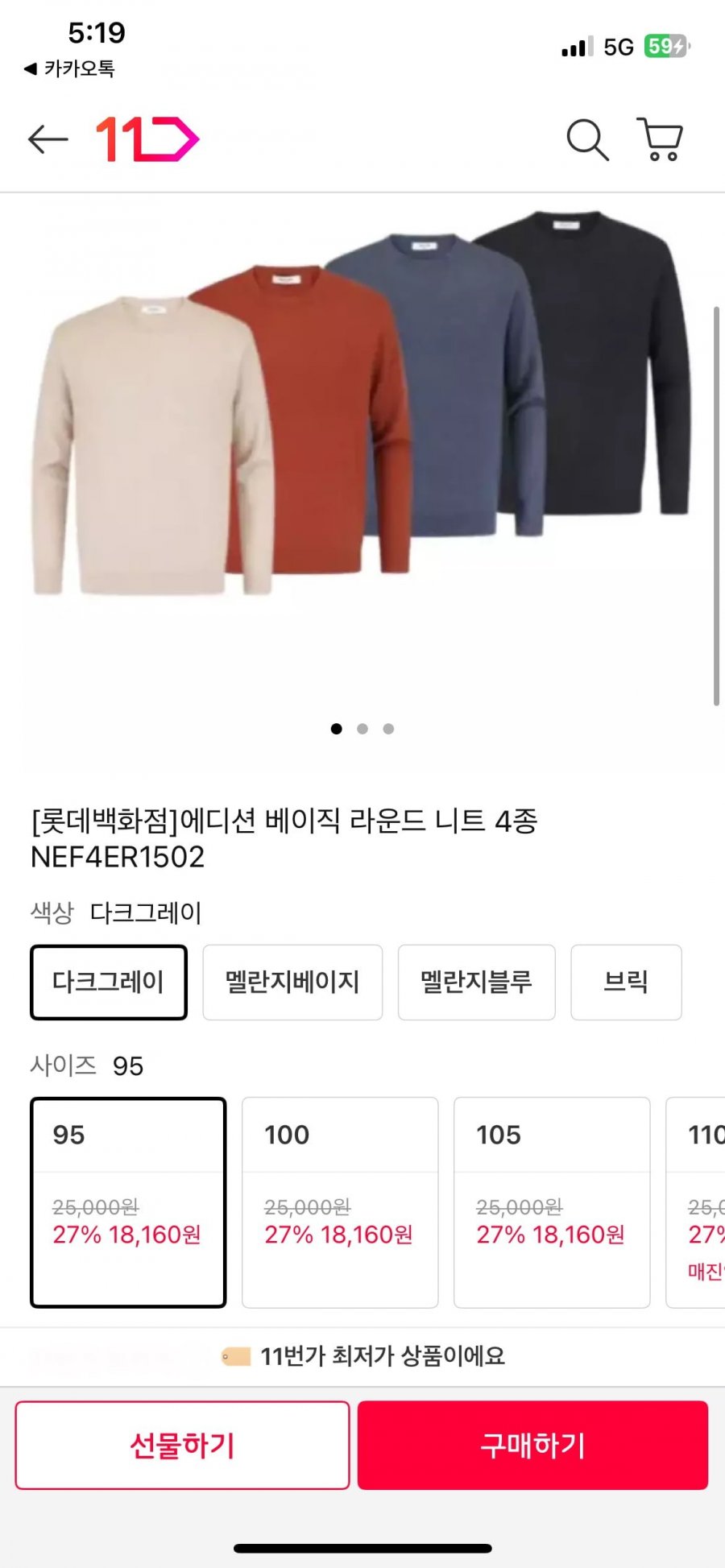Select the sold-out size 110
This screenshot has height=1568, width=725.
coord(698,1202)
